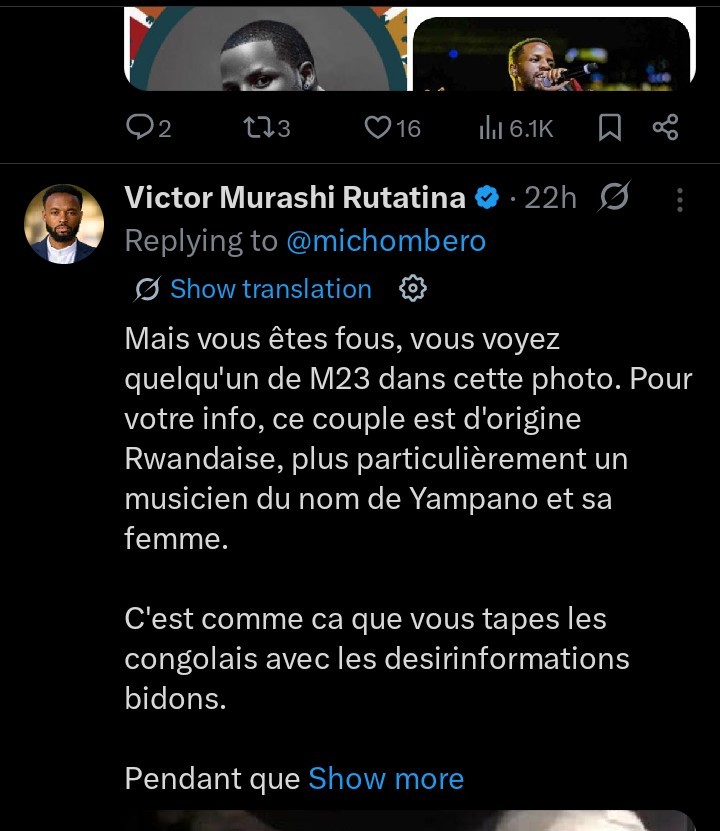The image size is (720, 831).
Task: Open the @michombero profile link
Action: 386,241
